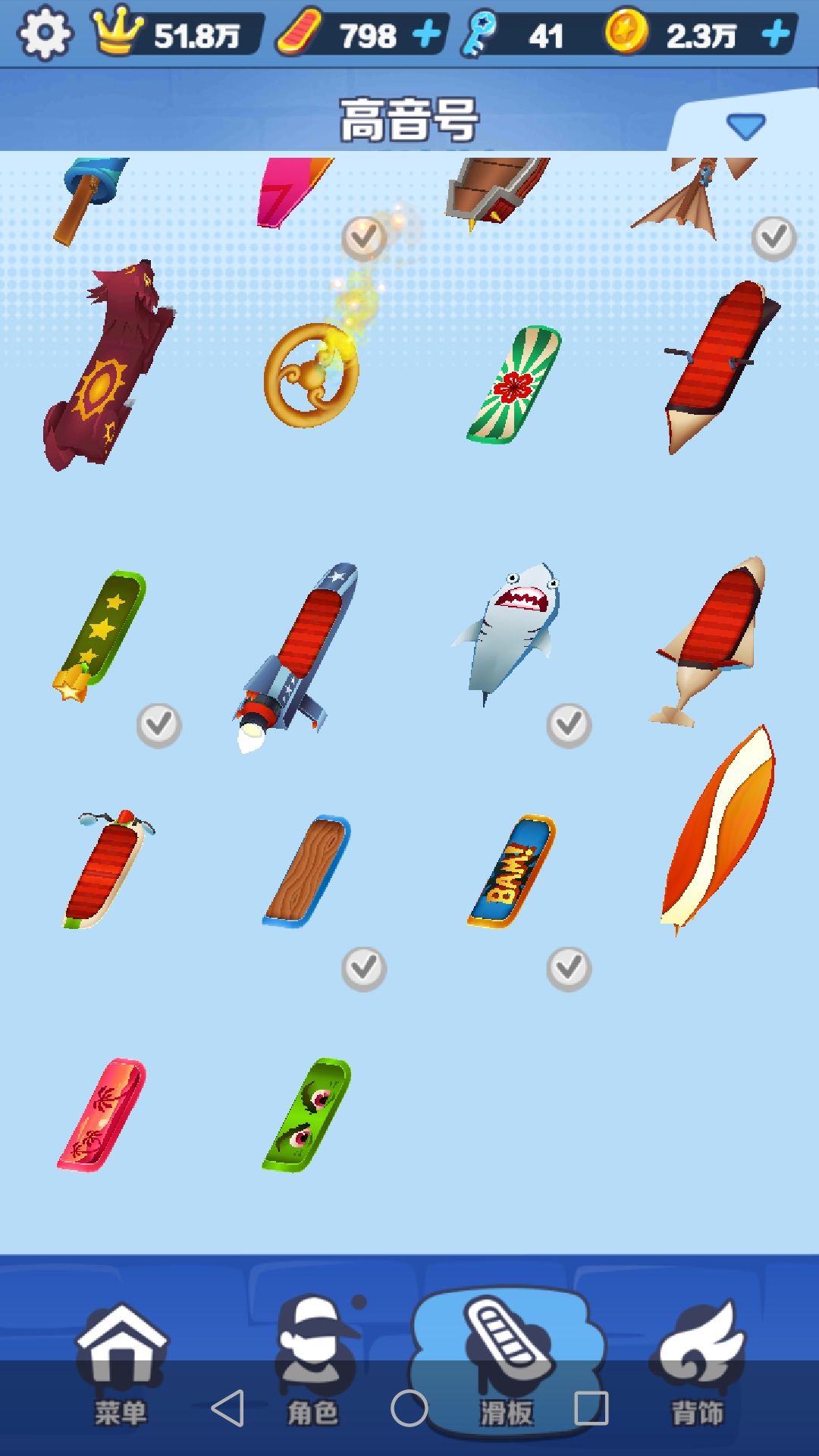
Task: Choose the rocket hoverboard
Action: tap(296, 656)
